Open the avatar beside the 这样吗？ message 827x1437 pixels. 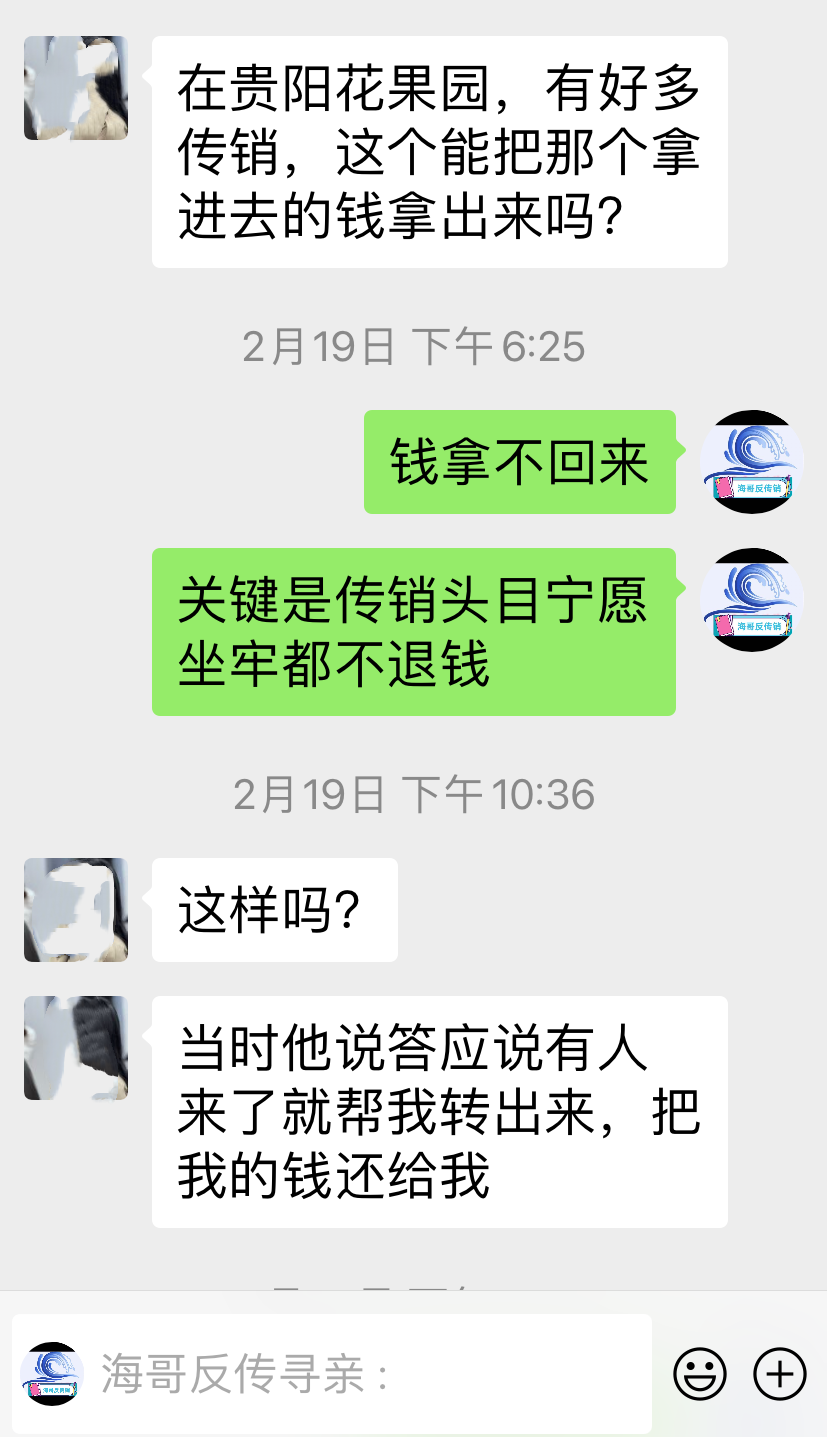[76, 910]
